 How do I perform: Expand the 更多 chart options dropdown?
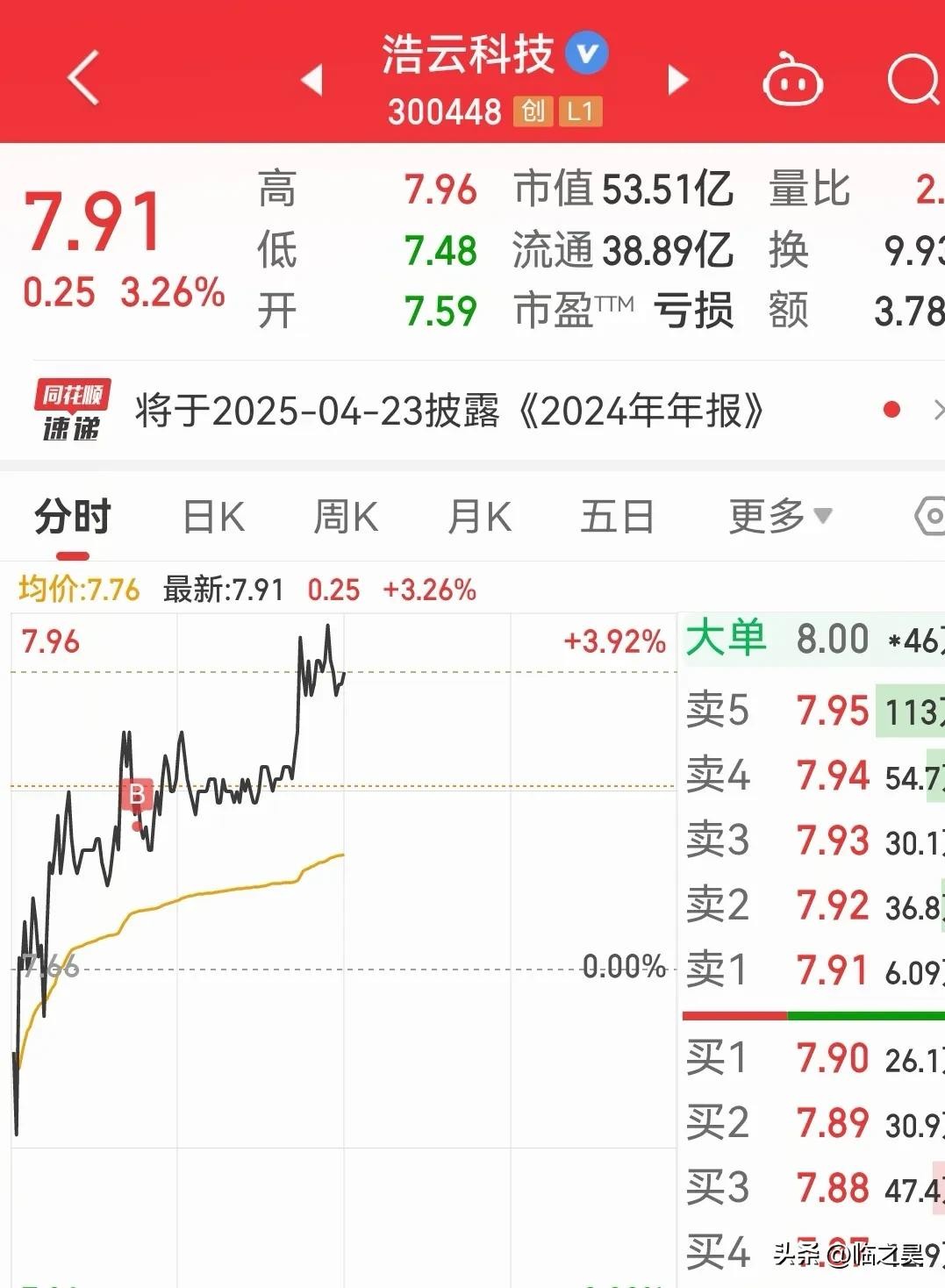click(x=779, y=517)
